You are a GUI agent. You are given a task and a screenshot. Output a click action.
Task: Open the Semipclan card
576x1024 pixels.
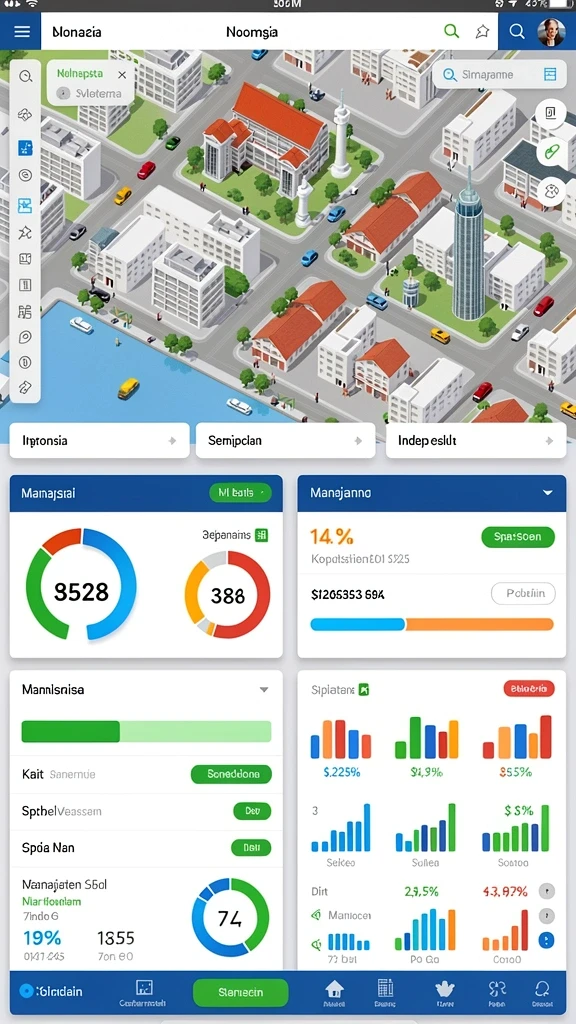click(x=285, y=441)
